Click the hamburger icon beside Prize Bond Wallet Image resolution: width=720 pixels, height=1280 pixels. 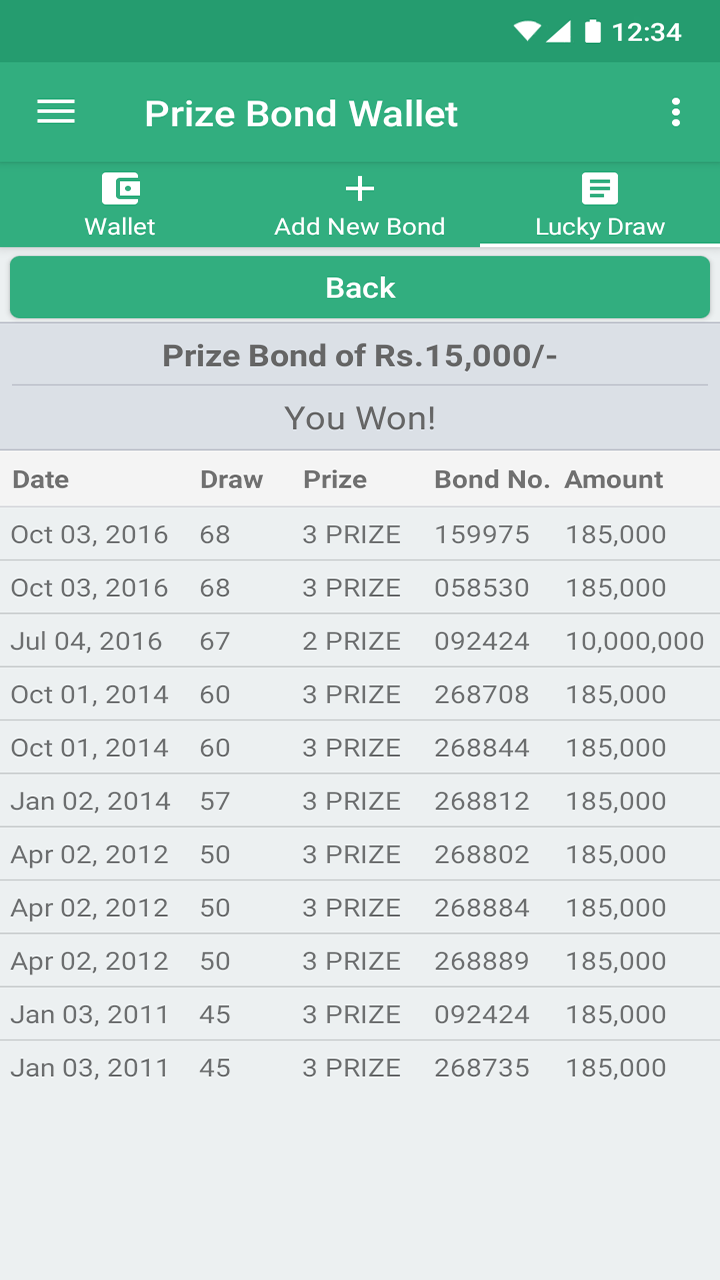(56, 112)
